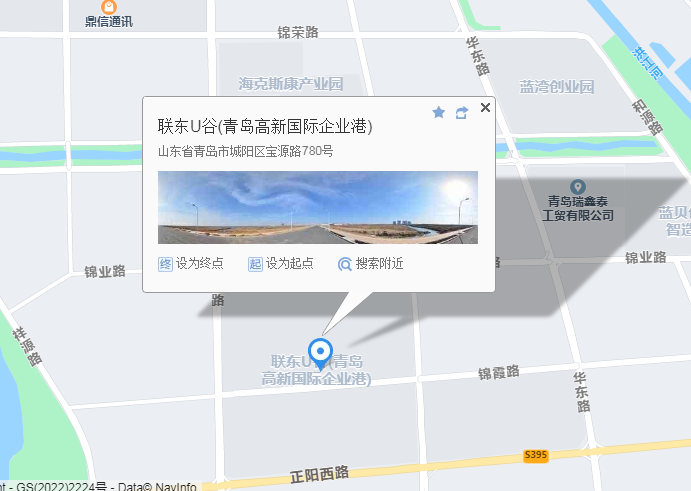
Task: Open 青岛瑞鑫泰工贸有限公司 map marker
Action: coord(577,187)
